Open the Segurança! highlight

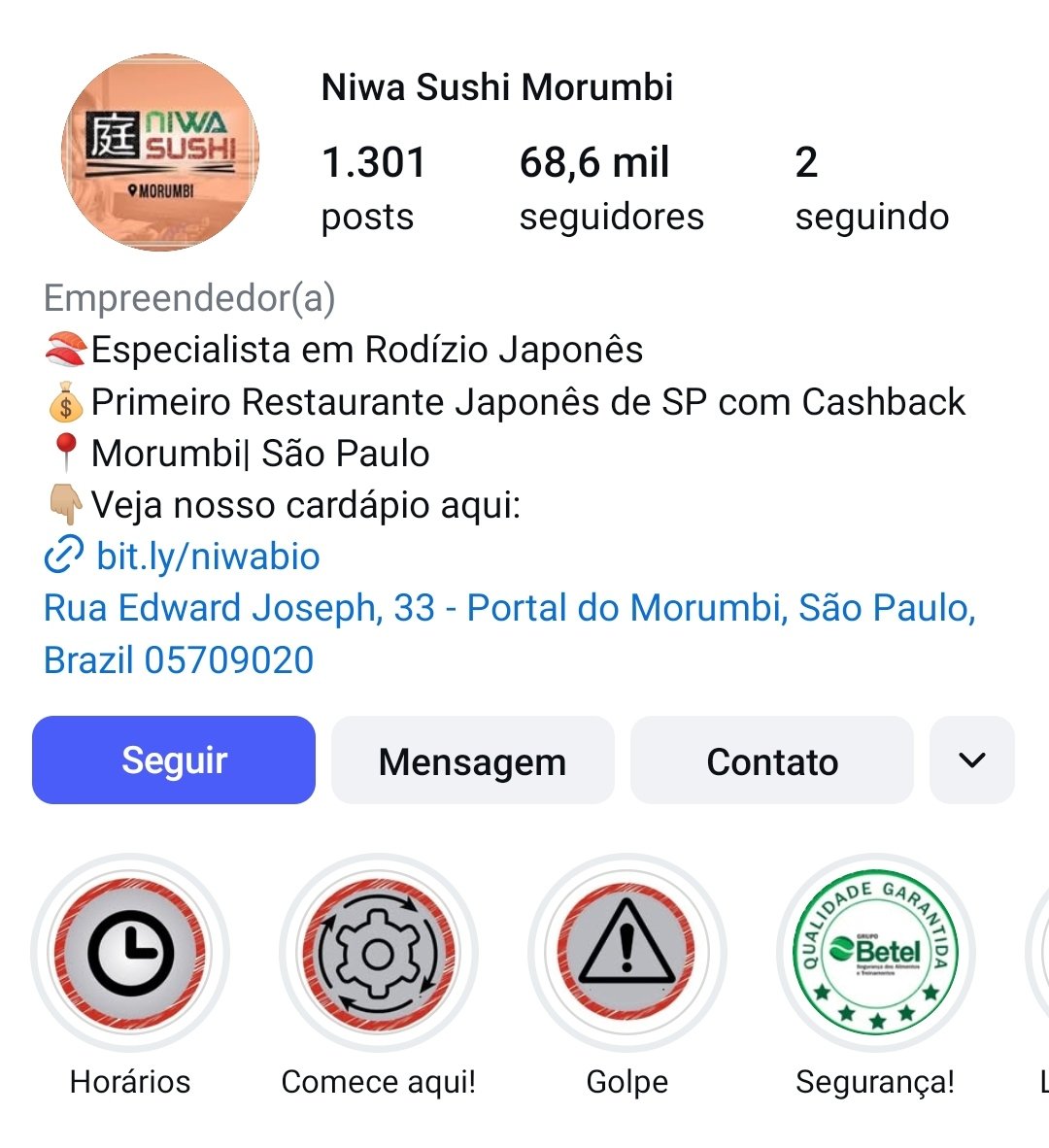(x=875, y=953)
